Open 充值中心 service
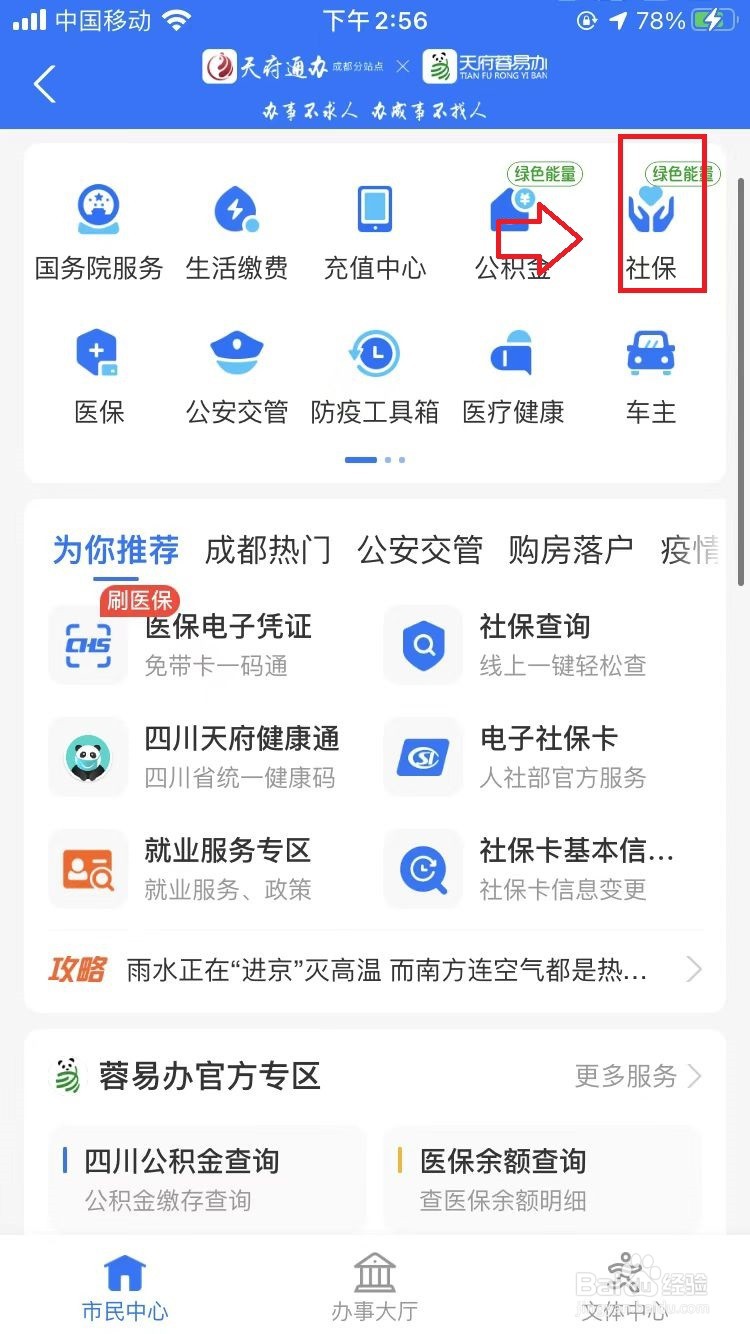The width and height of the screenshot is (750, 1334). tap(375, 232)
